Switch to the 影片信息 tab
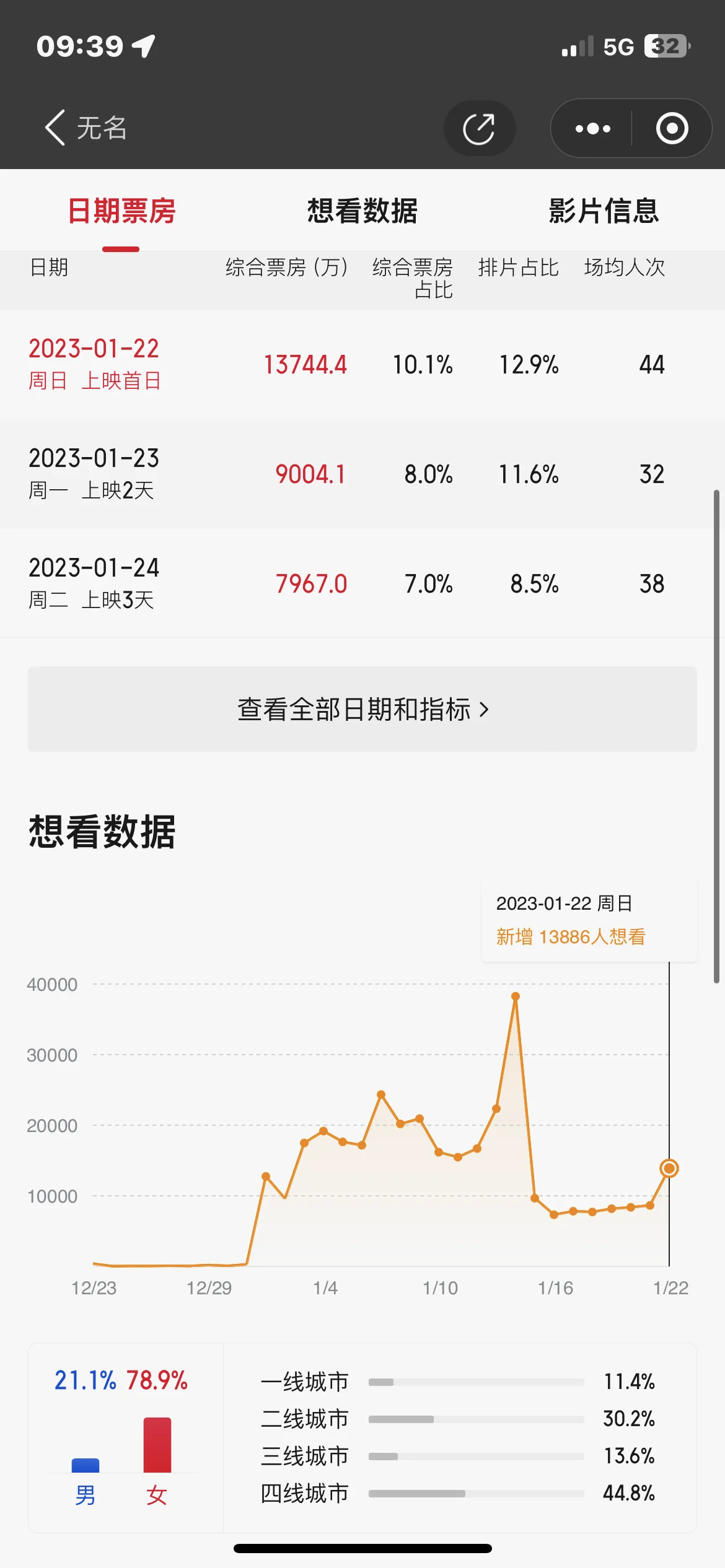This screenshot has width=725, height=1568. point(604,211)
